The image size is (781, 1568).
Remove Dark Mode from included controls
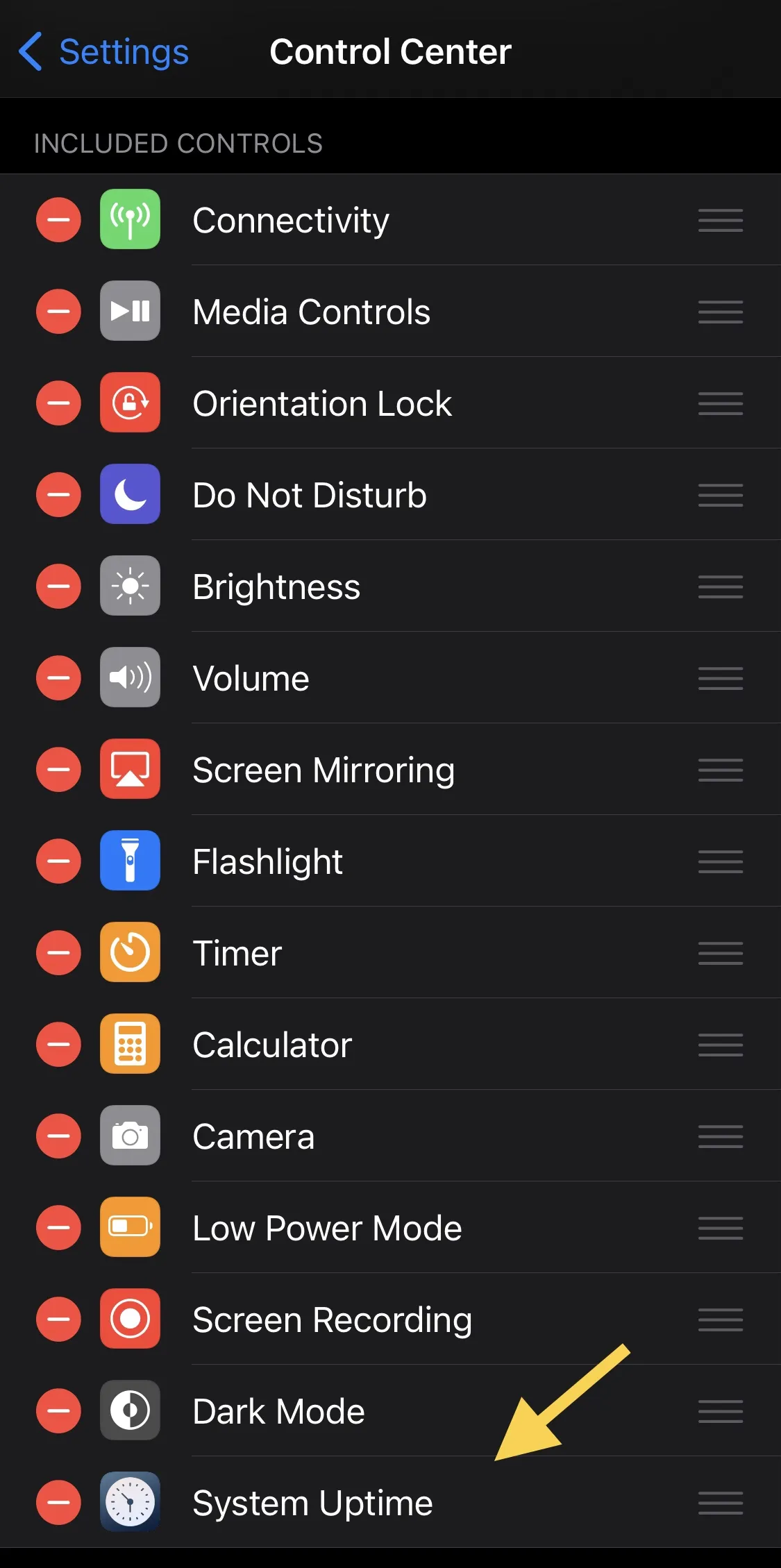[x=58, y=1411]
